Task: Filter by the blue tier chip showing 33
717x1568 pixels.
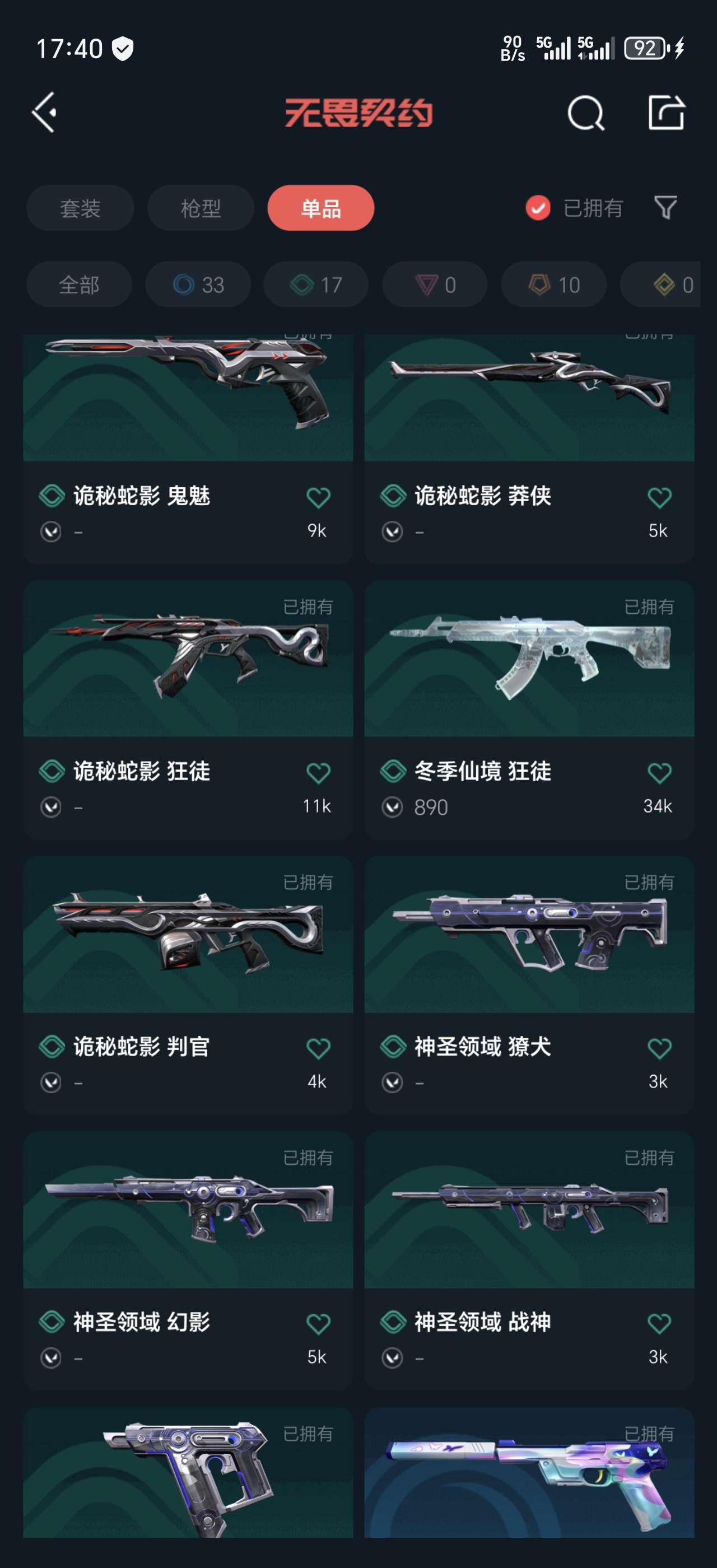Action: (x=198, y=285)
